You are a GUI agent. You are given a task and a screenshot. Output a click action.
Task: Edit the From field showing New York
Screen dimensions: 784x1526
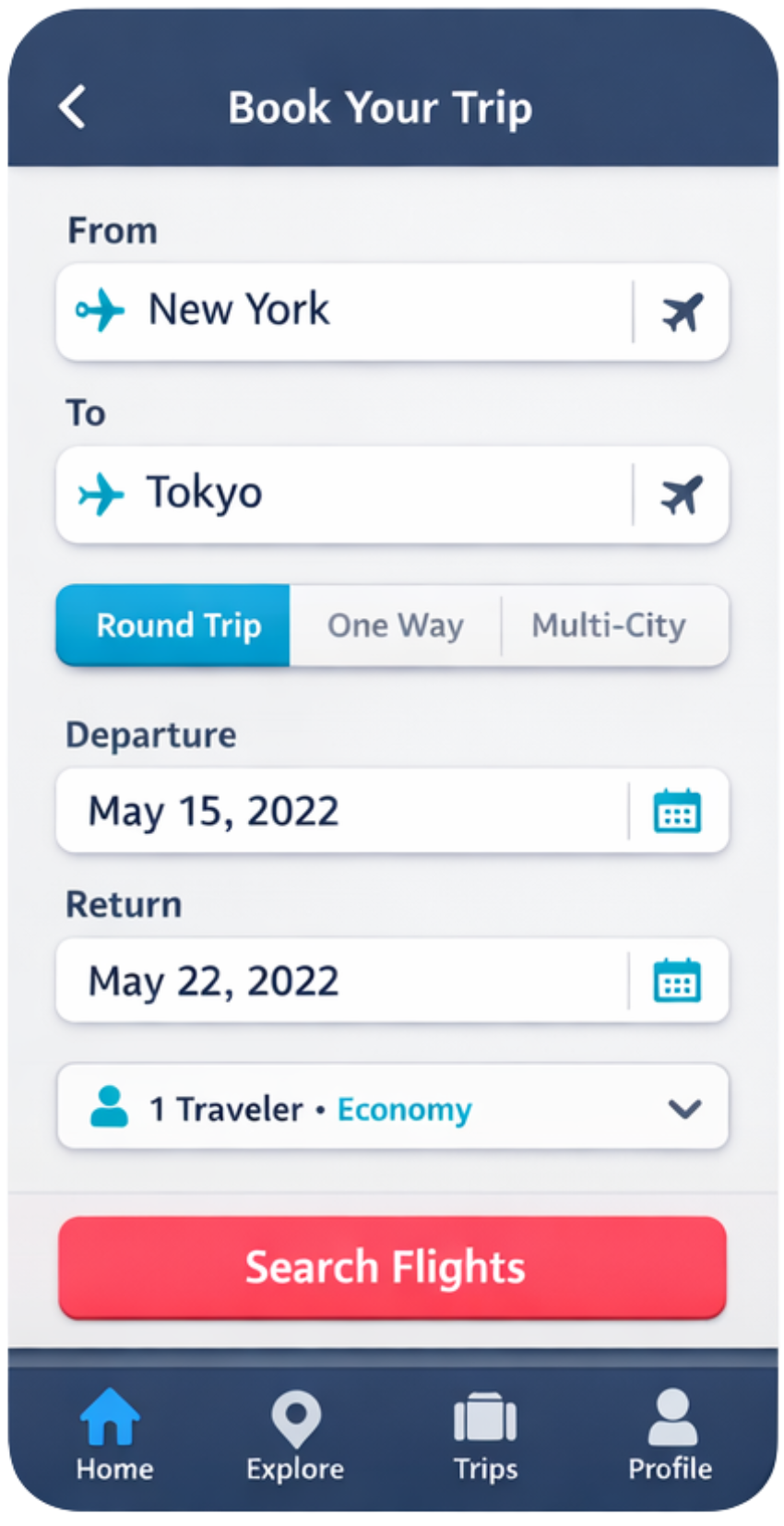[341, 311]
